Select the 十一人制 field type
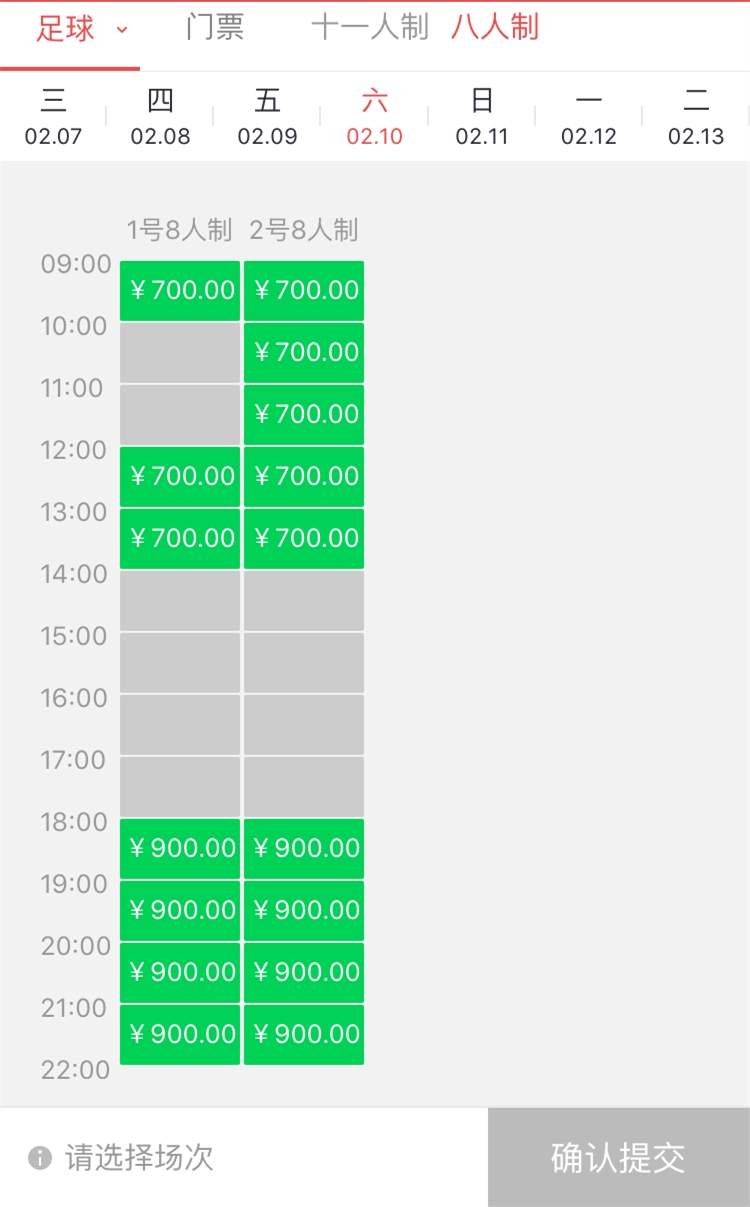 click(369, 28)
